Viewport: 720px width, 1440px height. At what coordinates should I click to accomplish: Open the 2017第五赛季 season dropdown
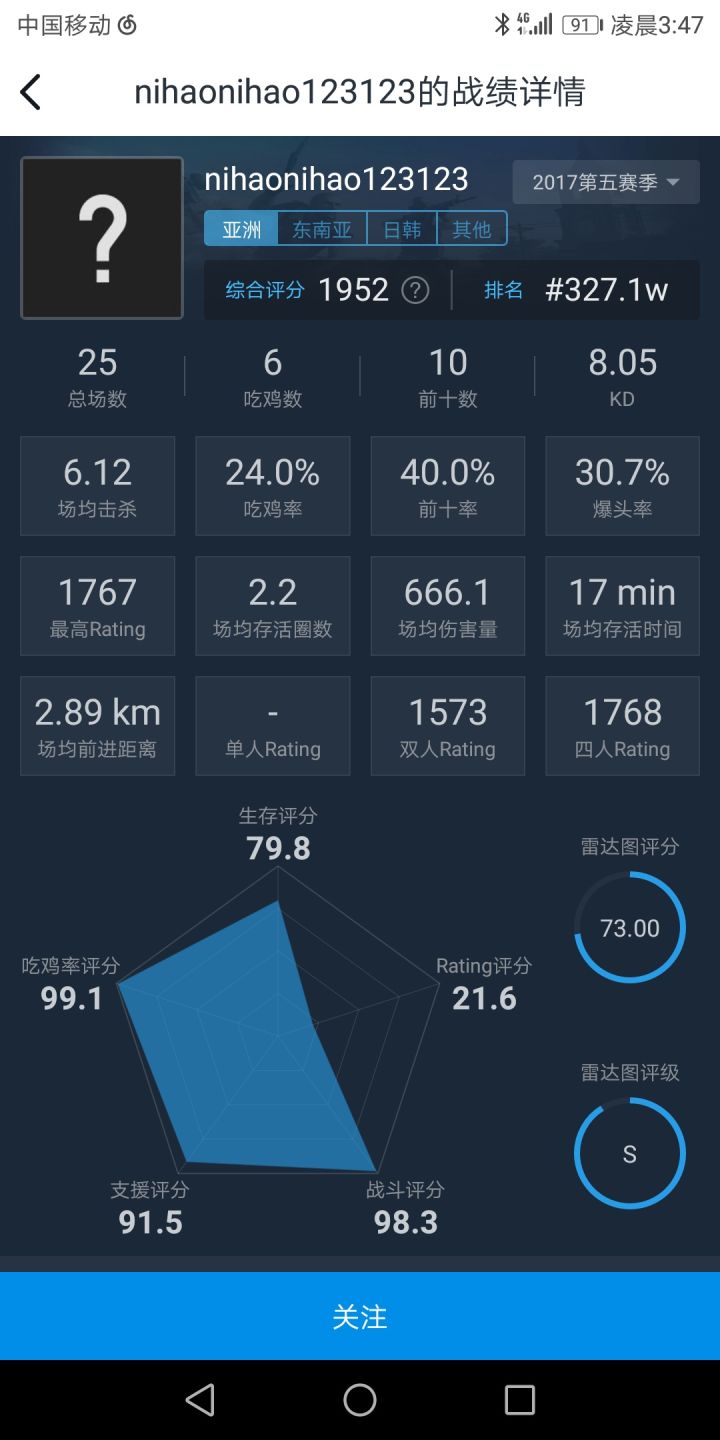tap(606, 182)
